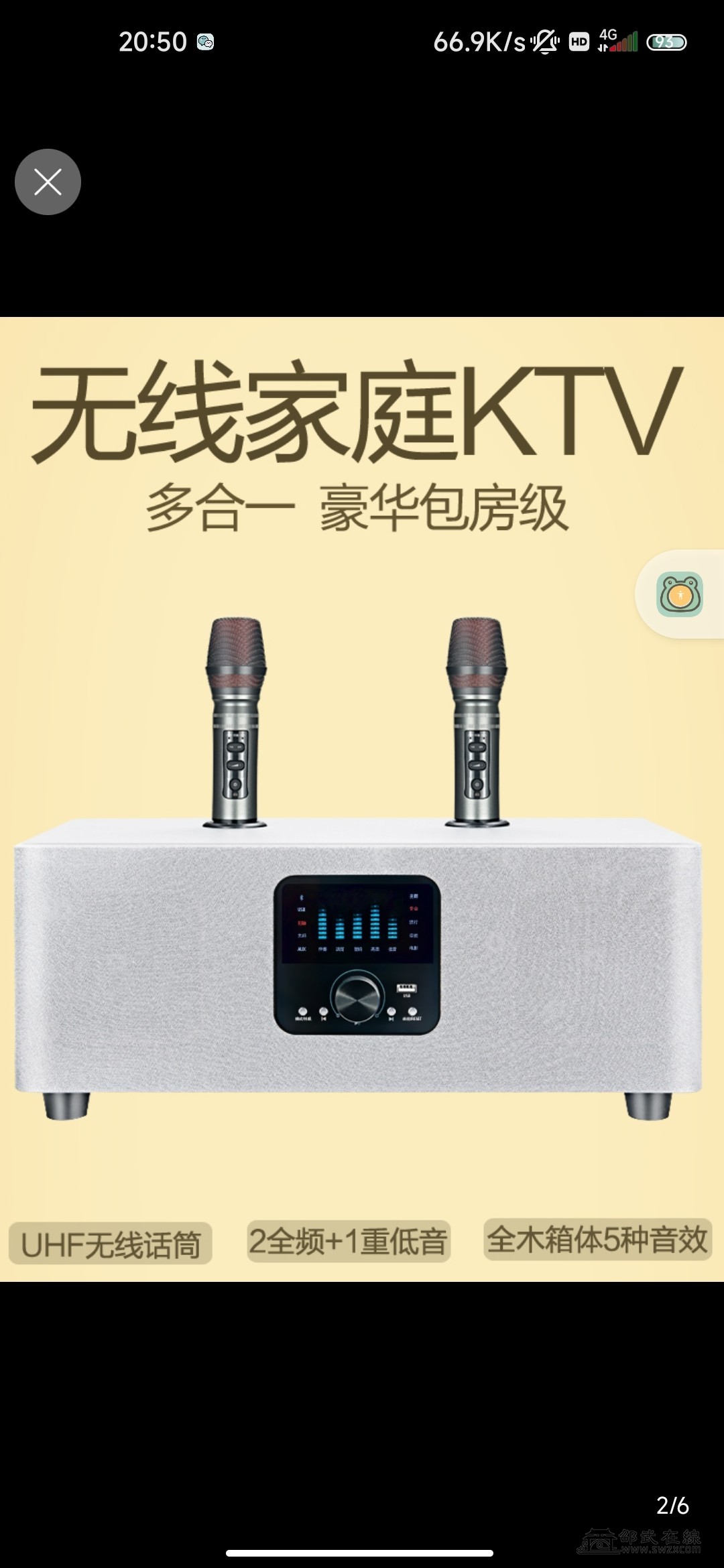Close the product image viewer

(48, 182)
